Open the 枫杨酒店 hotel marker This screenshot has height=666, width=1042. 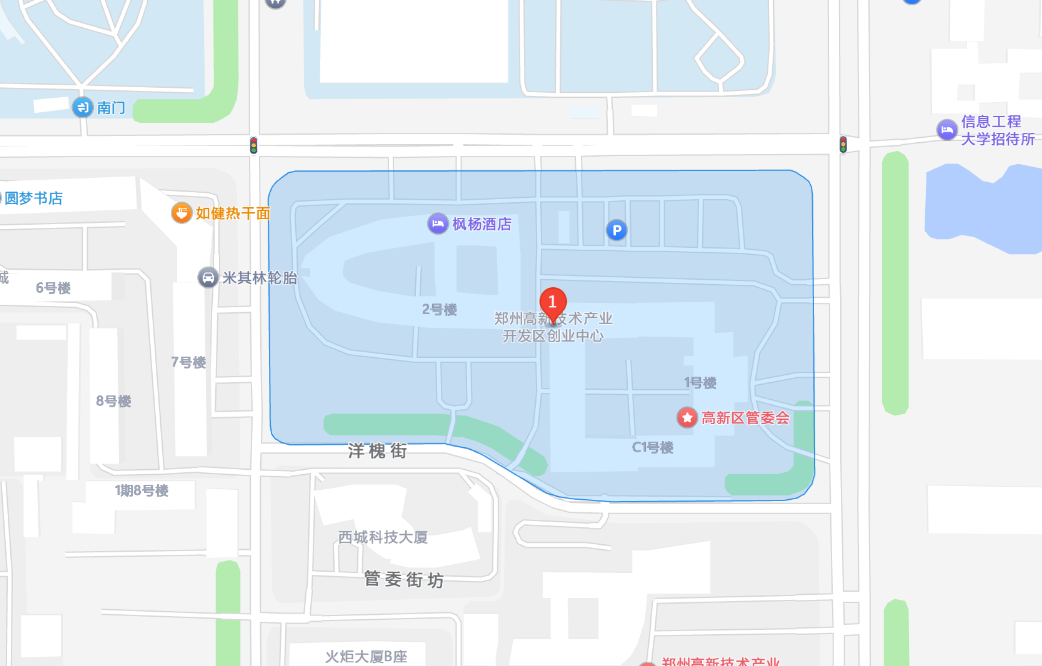(x=437, y=223)
